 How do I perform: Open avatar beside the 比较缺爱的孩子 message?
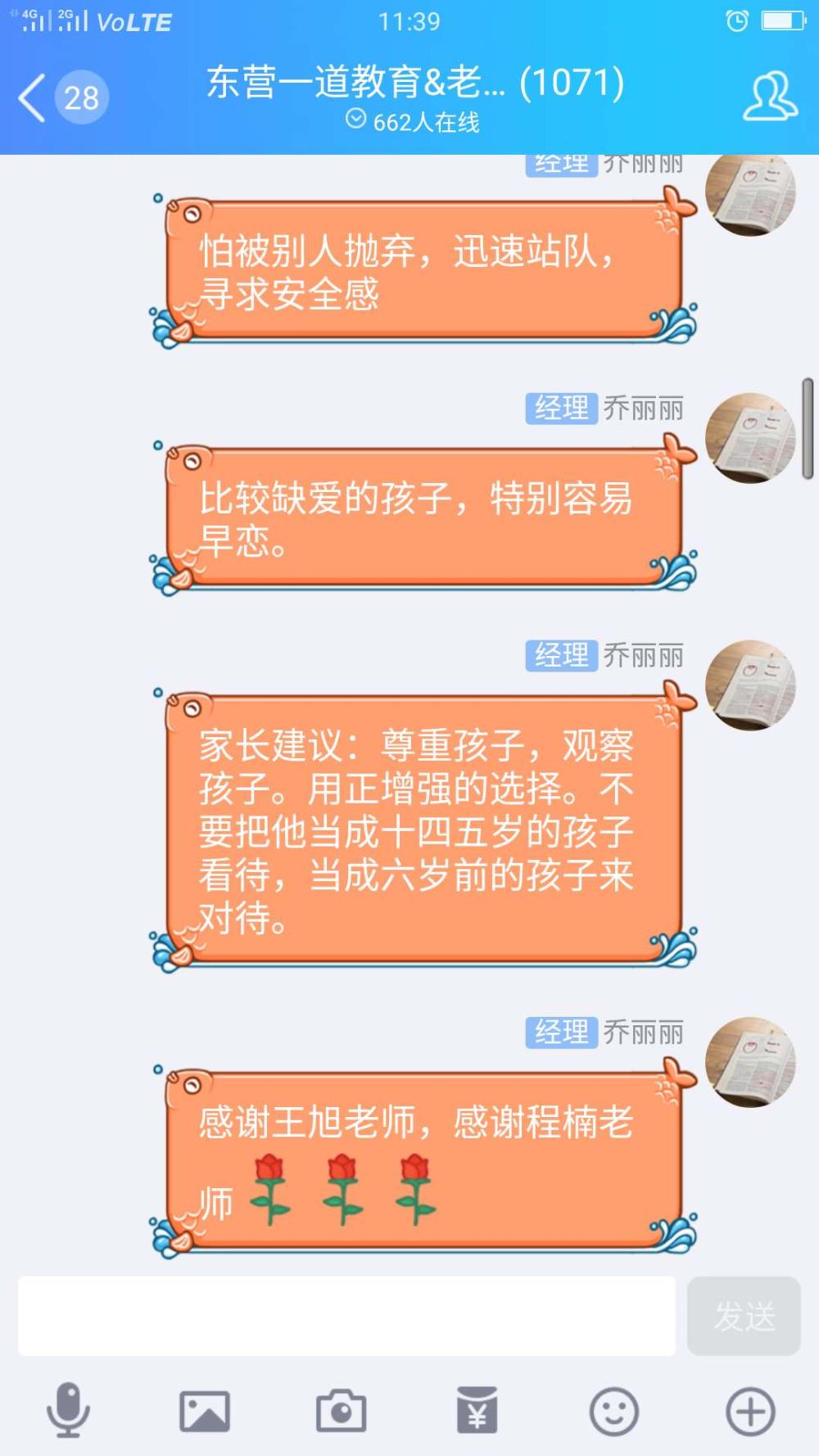(750, 438)
